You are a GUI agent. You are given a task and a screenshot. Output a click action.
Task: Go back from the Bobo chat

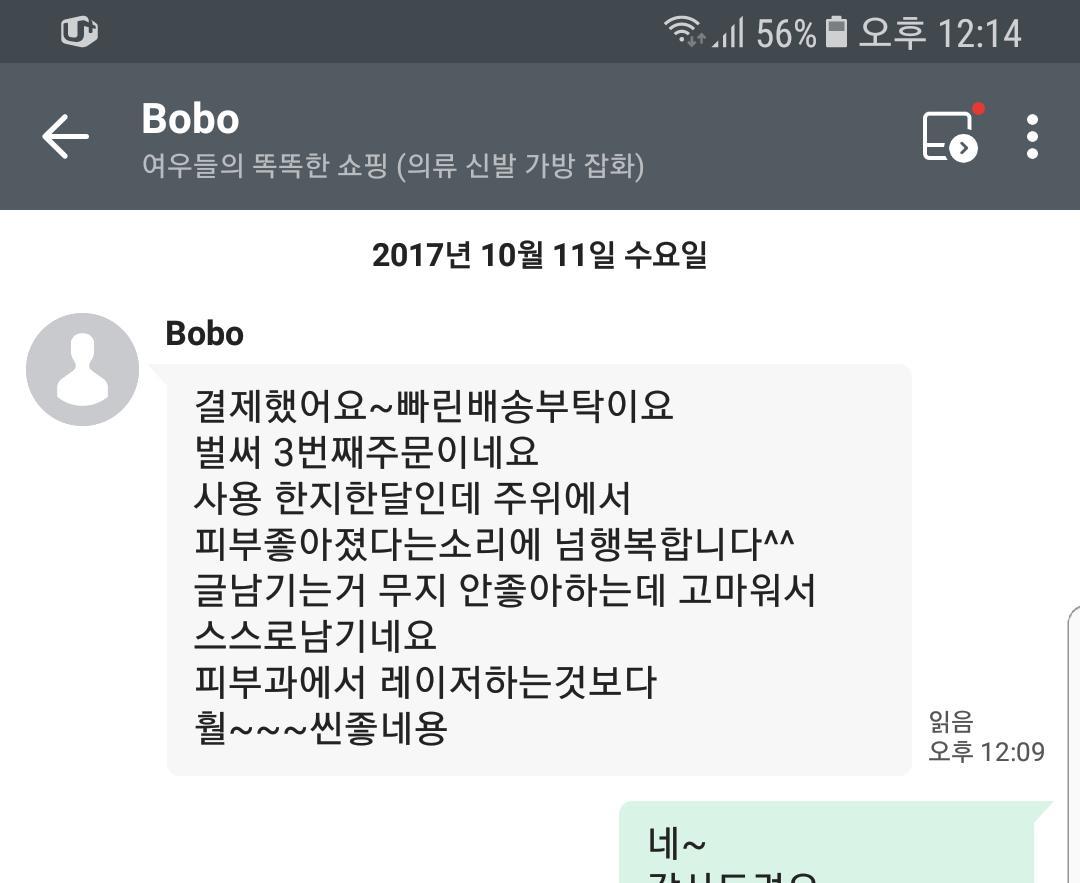[66, 136]
